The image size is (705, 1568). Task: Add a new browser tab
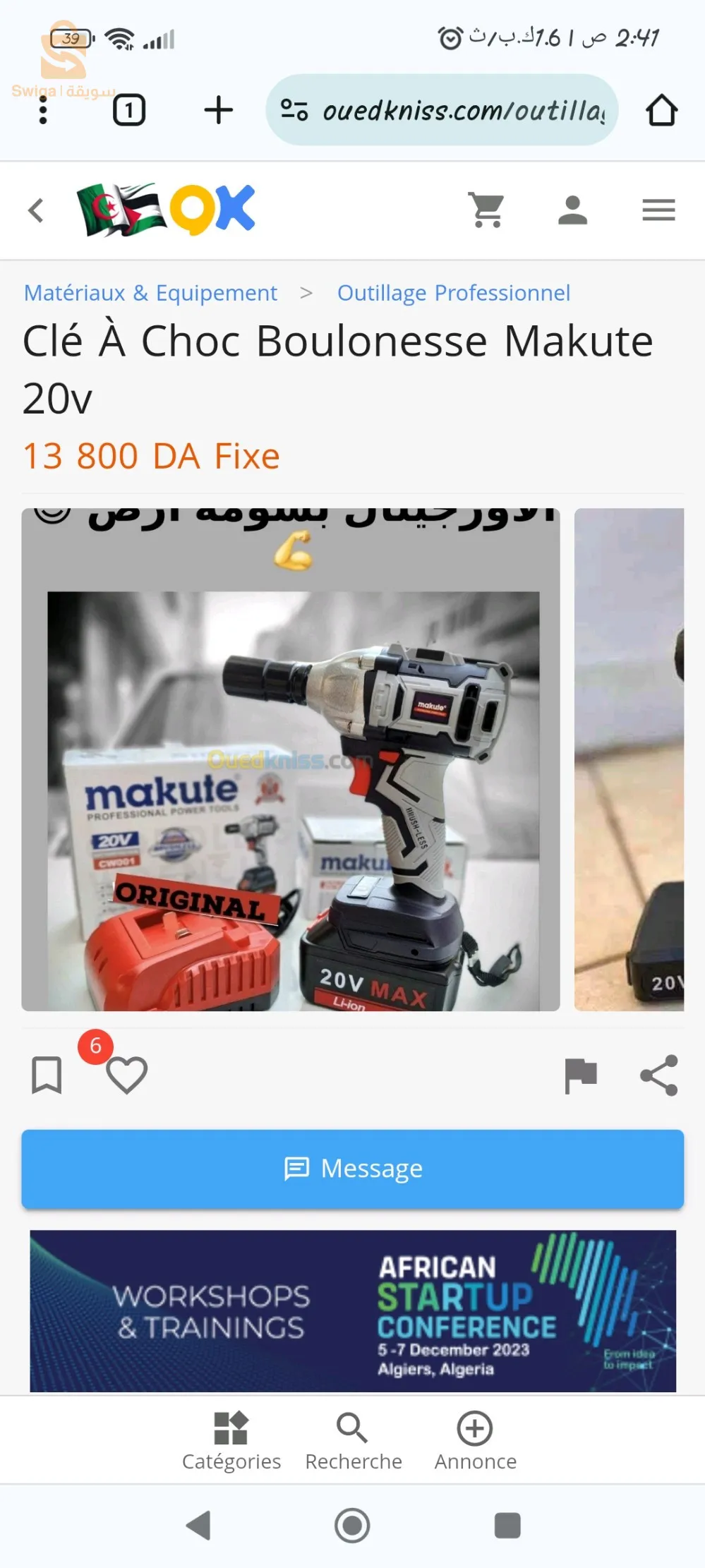point(218,111)
